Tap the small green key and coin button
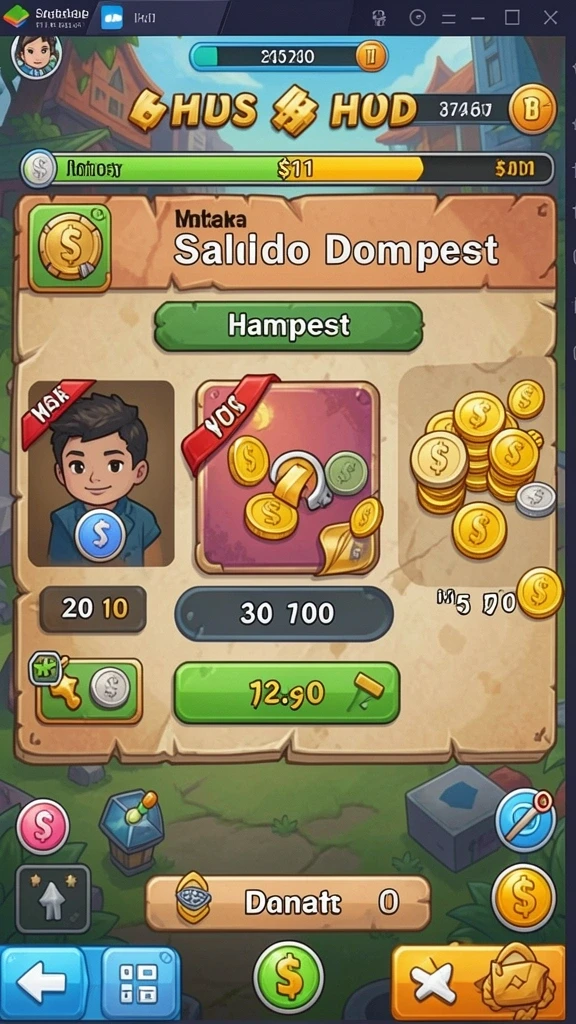The image size is (576, 1024). click(x=89, y=690)
